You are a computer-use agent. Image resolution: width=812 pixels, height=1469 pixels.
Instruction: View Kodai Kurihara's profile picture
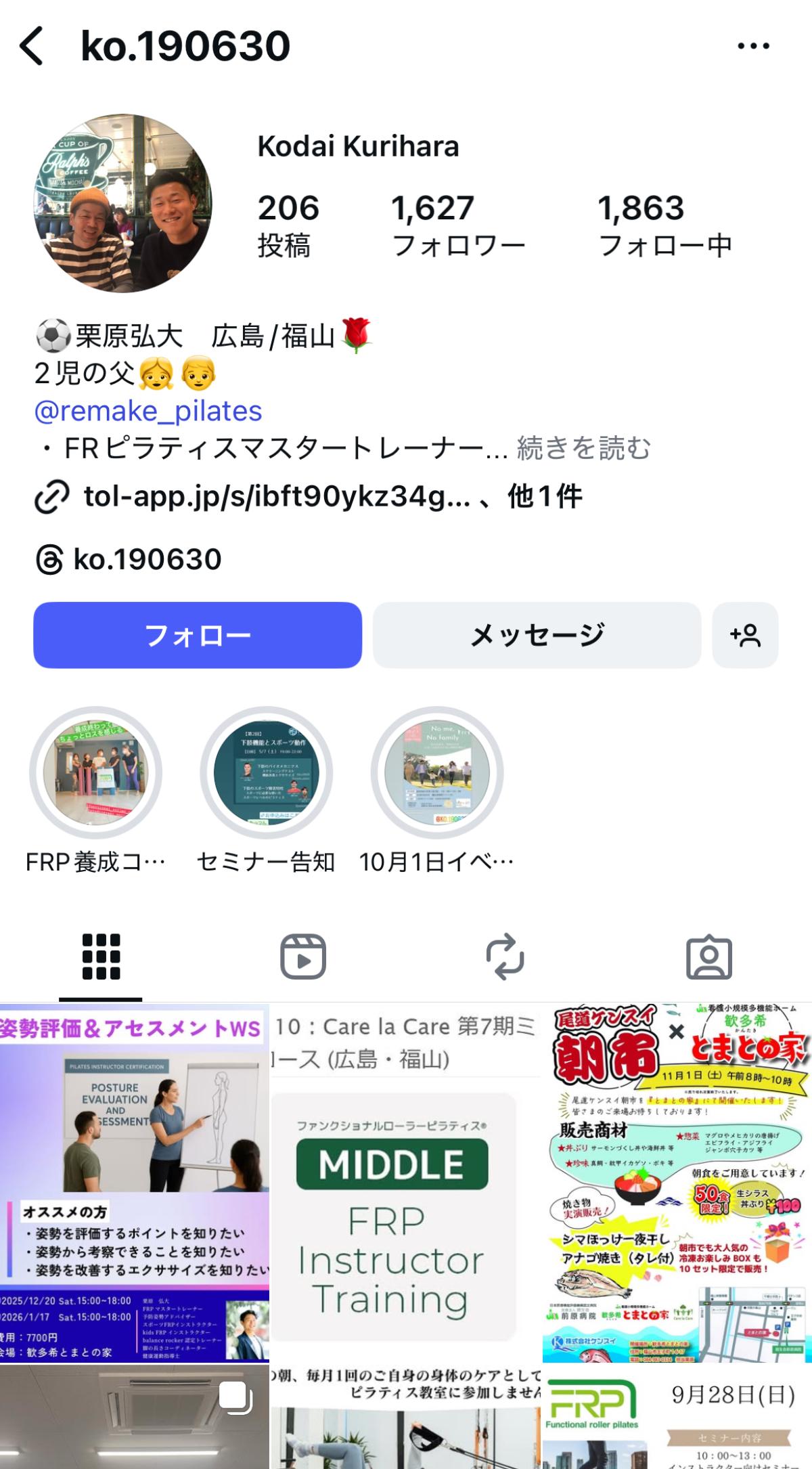tap(122, 203)
